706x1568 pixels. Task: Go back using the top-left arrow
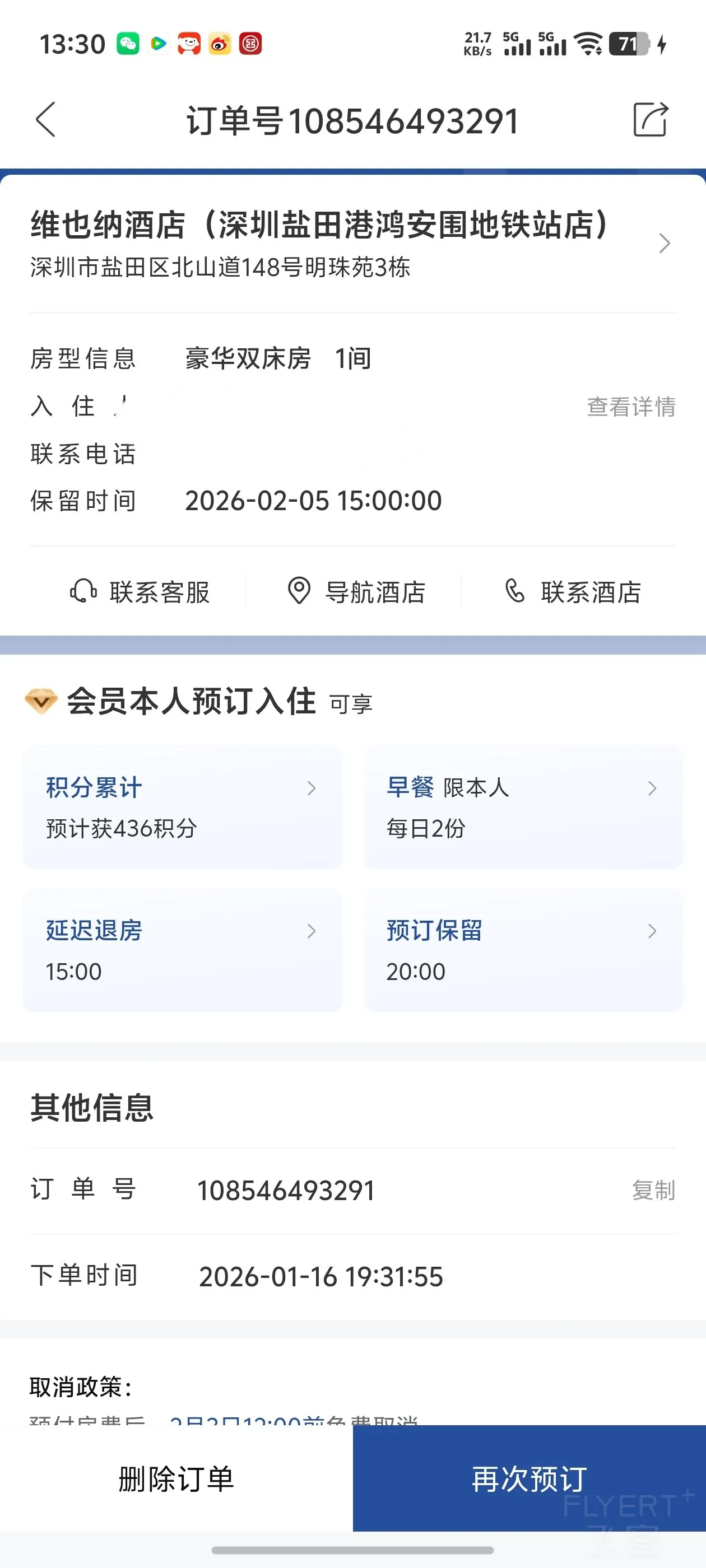[x=46, y=119]
